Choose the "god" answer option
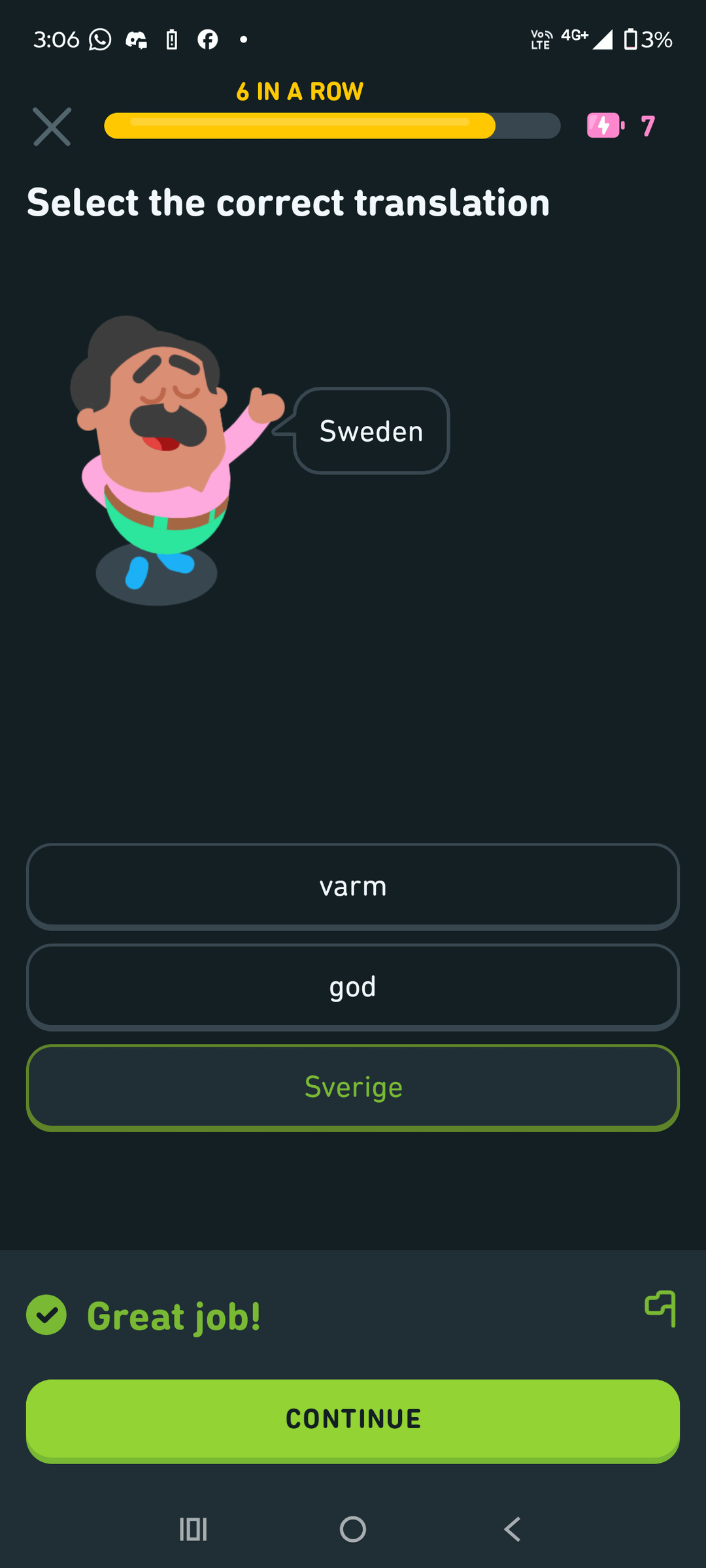The image size is (706, 1568). pyautogui.click(x=353, y=987)
